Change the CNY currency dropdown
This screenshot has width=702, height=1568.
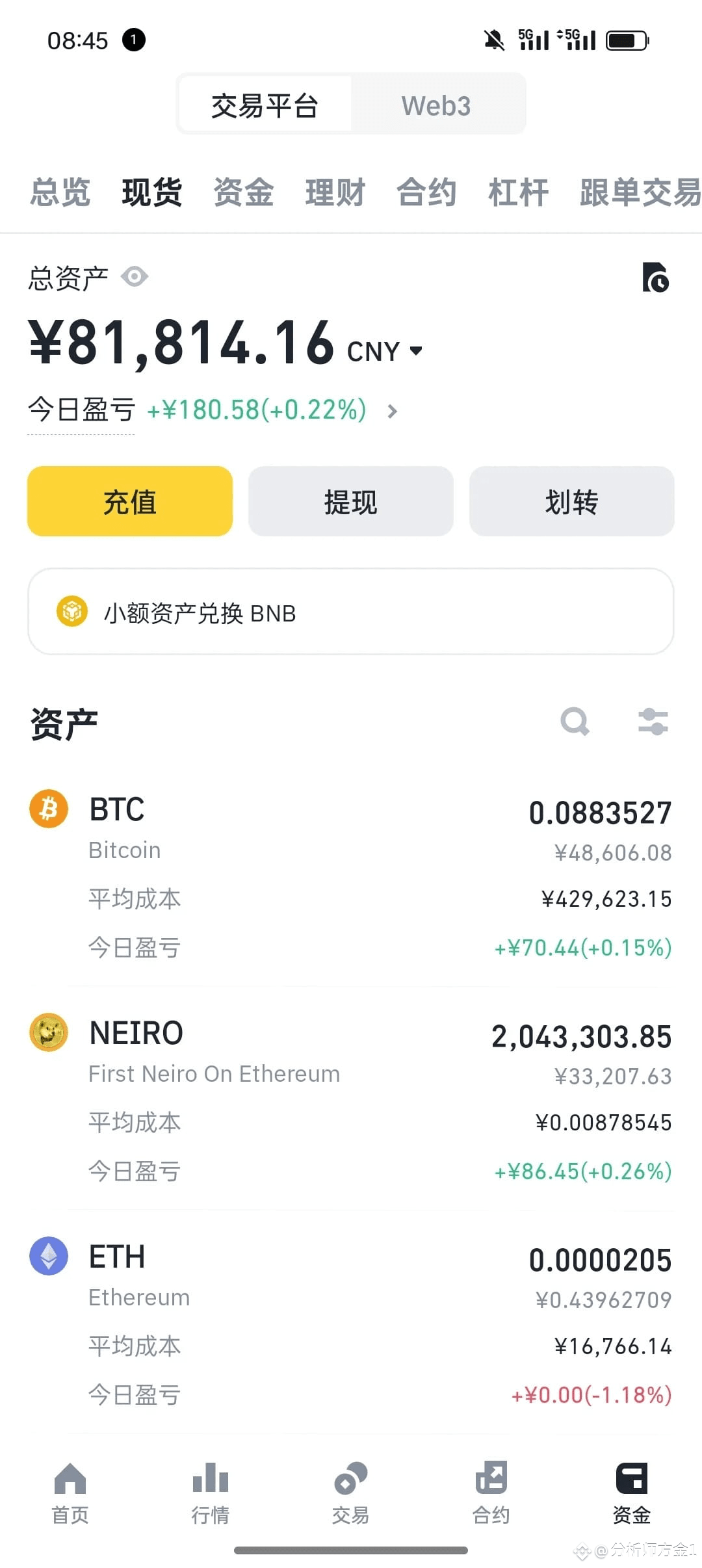[385, 352]
